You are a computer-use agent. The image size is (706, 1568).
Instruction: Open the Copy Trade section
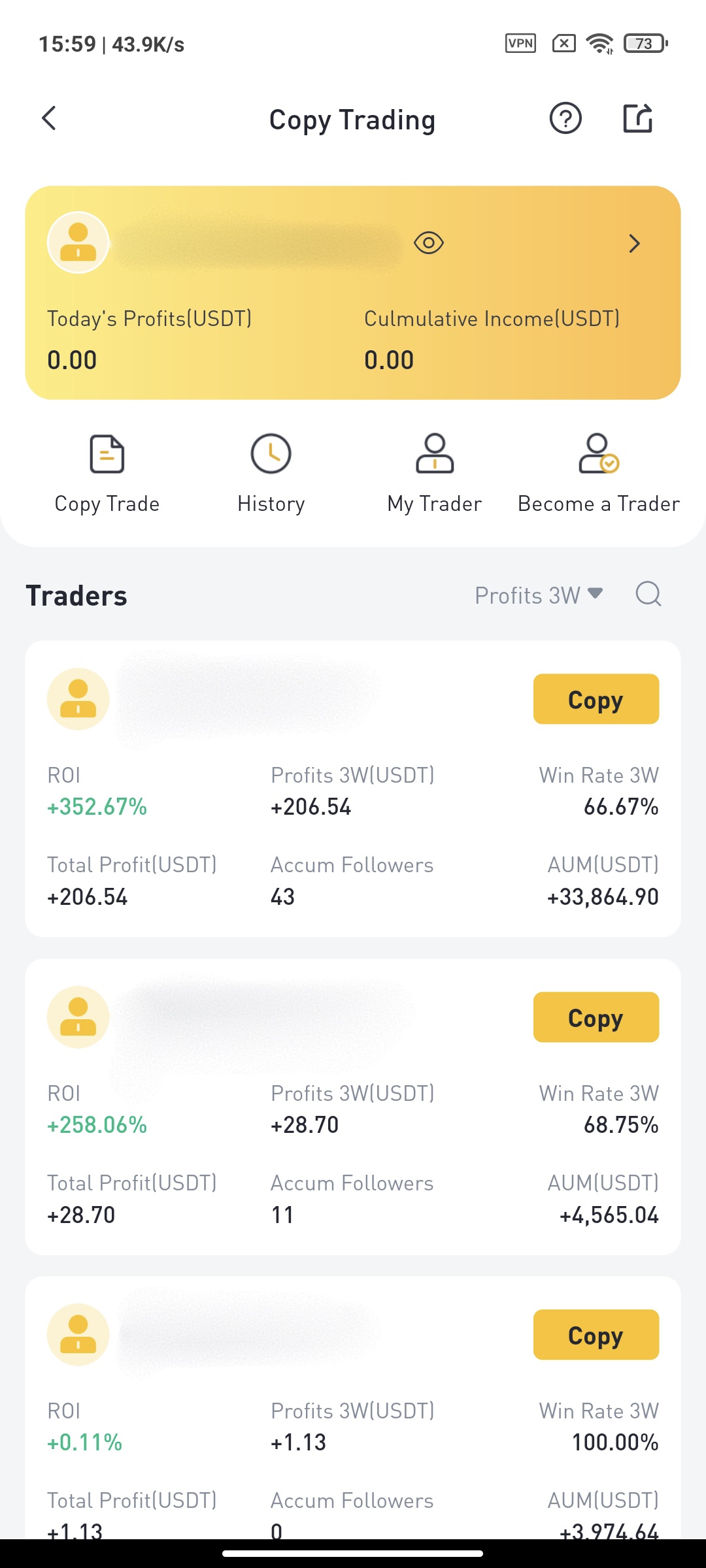click(x=107, y=472)
